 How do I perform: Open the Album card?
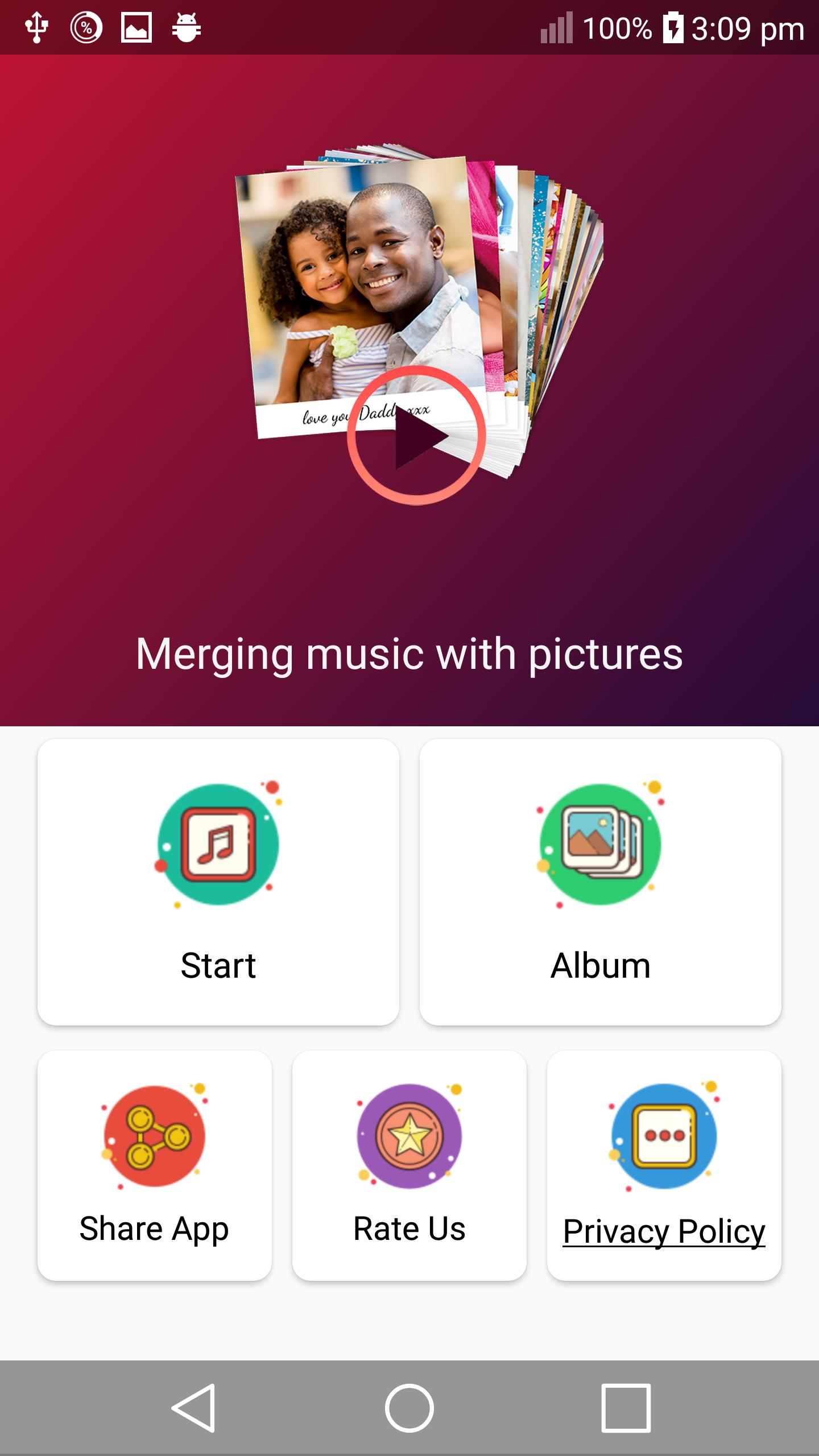click(x=601, y=882)
